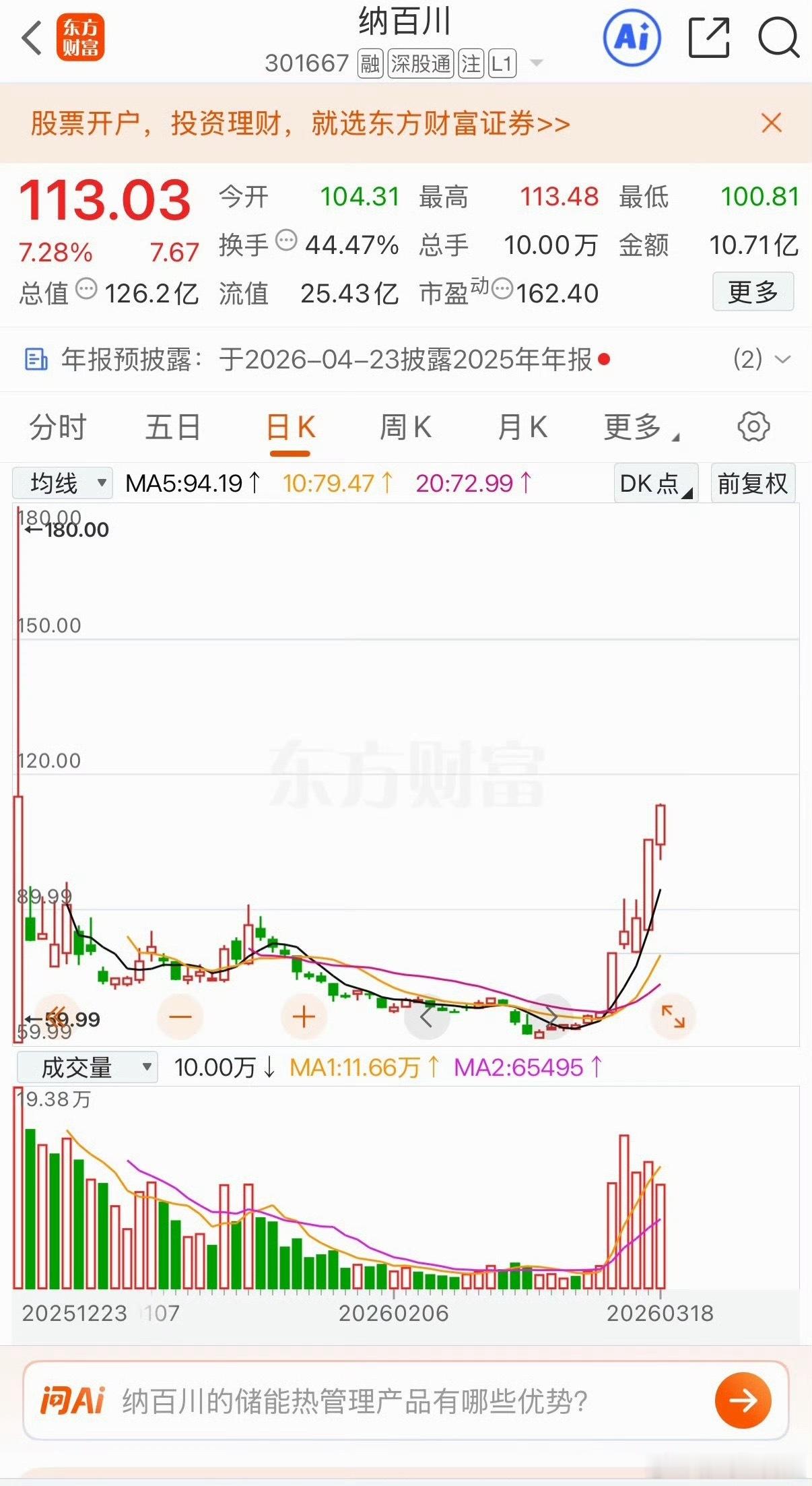Toggle the DK点 indicator on the chart
The image size is (812, 1486).
(x=654, y=483)
